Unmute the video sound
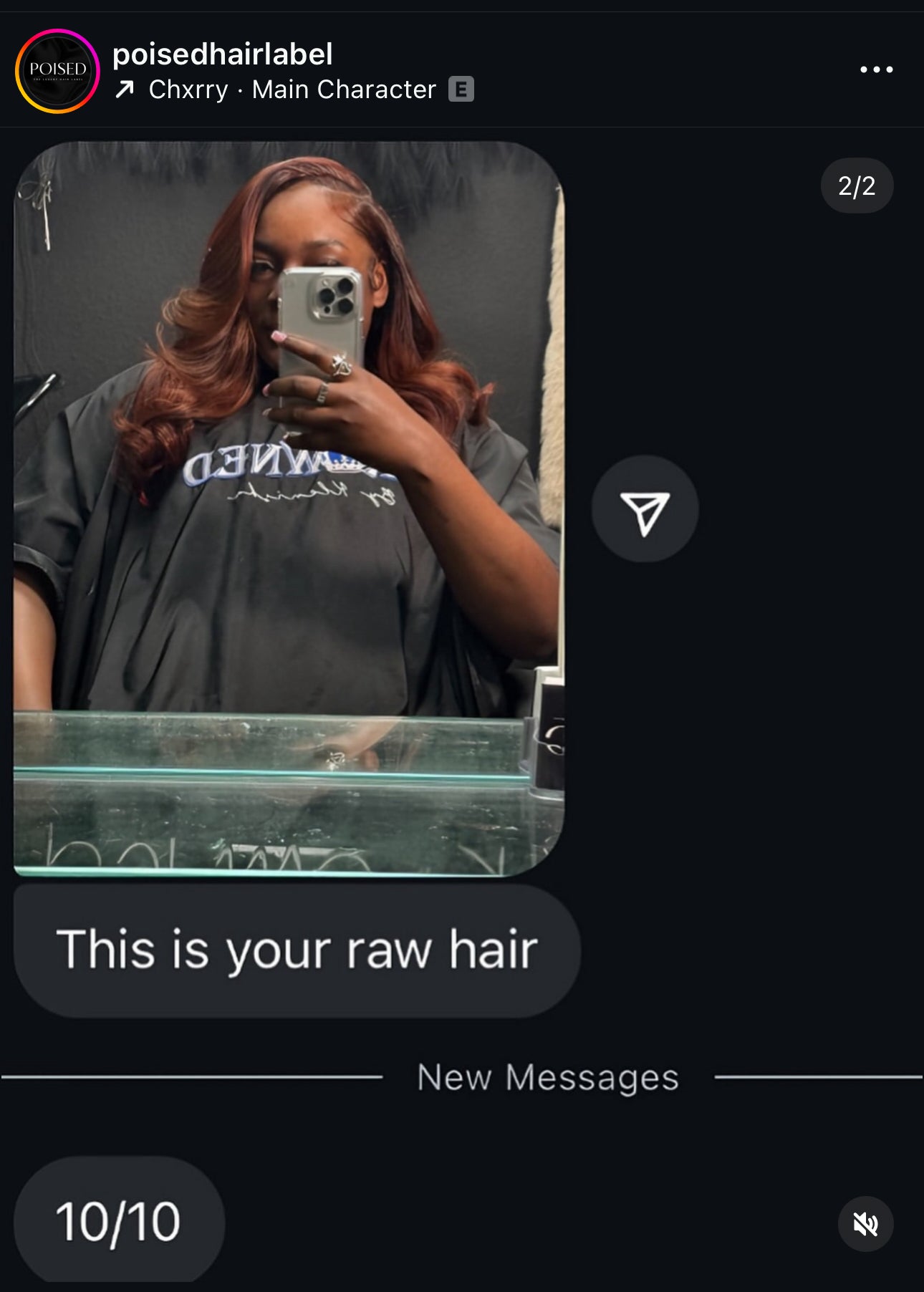Viewport: 924px width, 1292px height. (865, 1224)
